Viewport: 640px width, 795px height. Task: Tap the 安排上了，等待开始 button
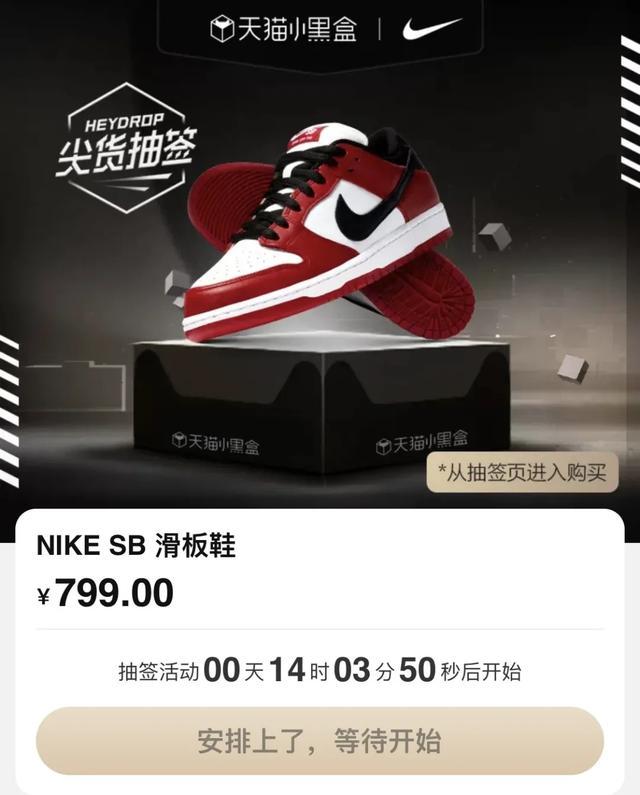pos(320,741)
